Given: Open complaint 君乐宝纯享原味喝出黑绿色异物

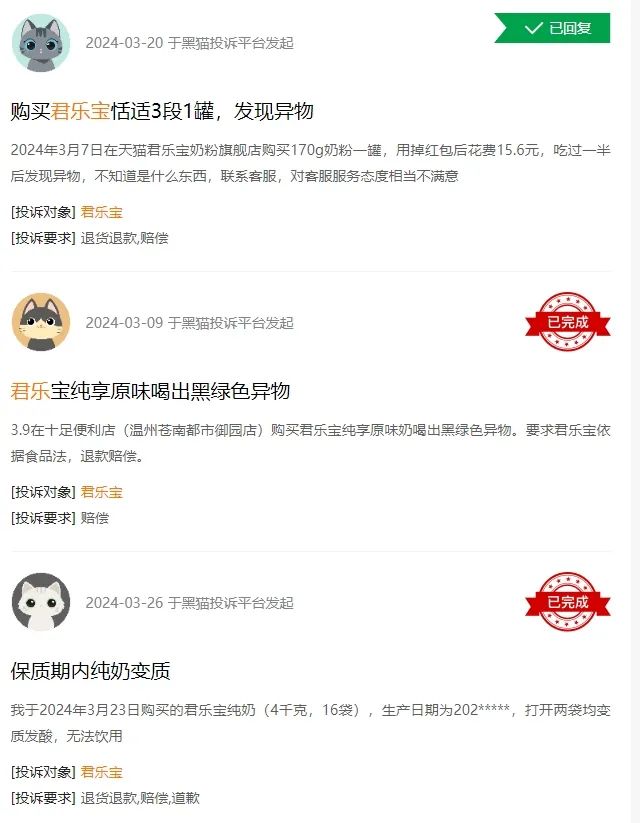Looking at the screenshot, I should 150,390.
